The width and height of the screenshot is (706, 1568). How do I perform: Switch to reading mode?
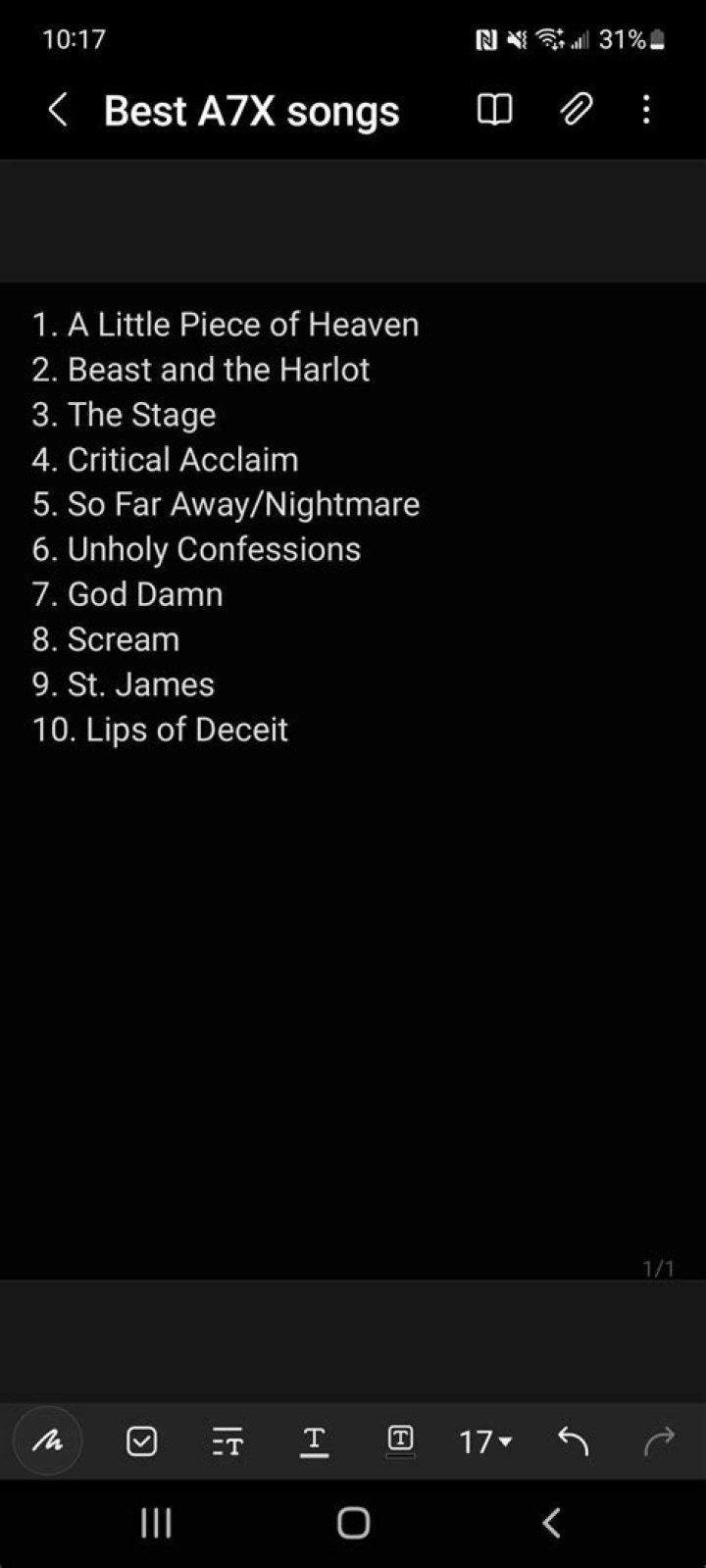tap(494, 110)
